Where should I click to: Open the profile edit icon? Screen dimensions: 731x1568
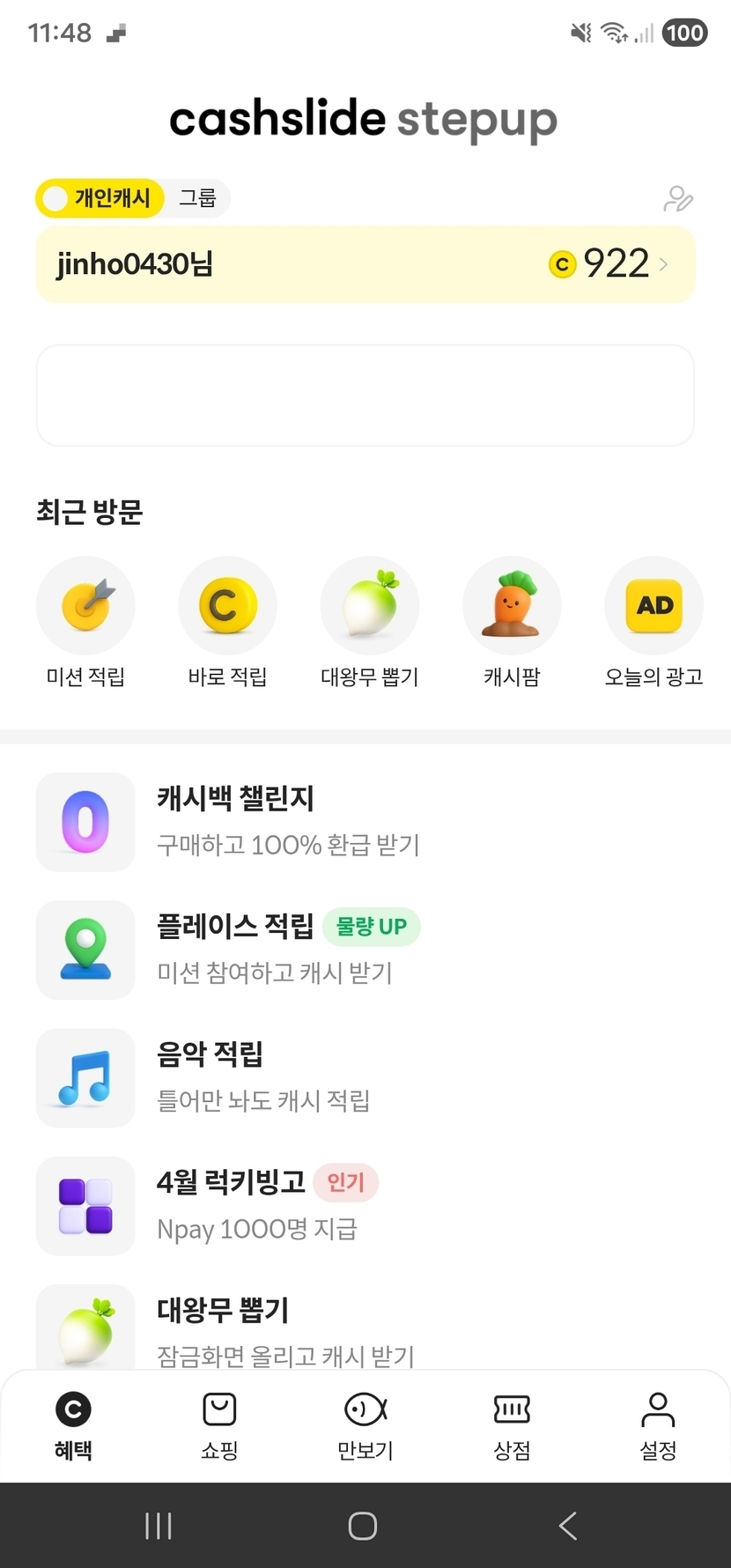677,199
